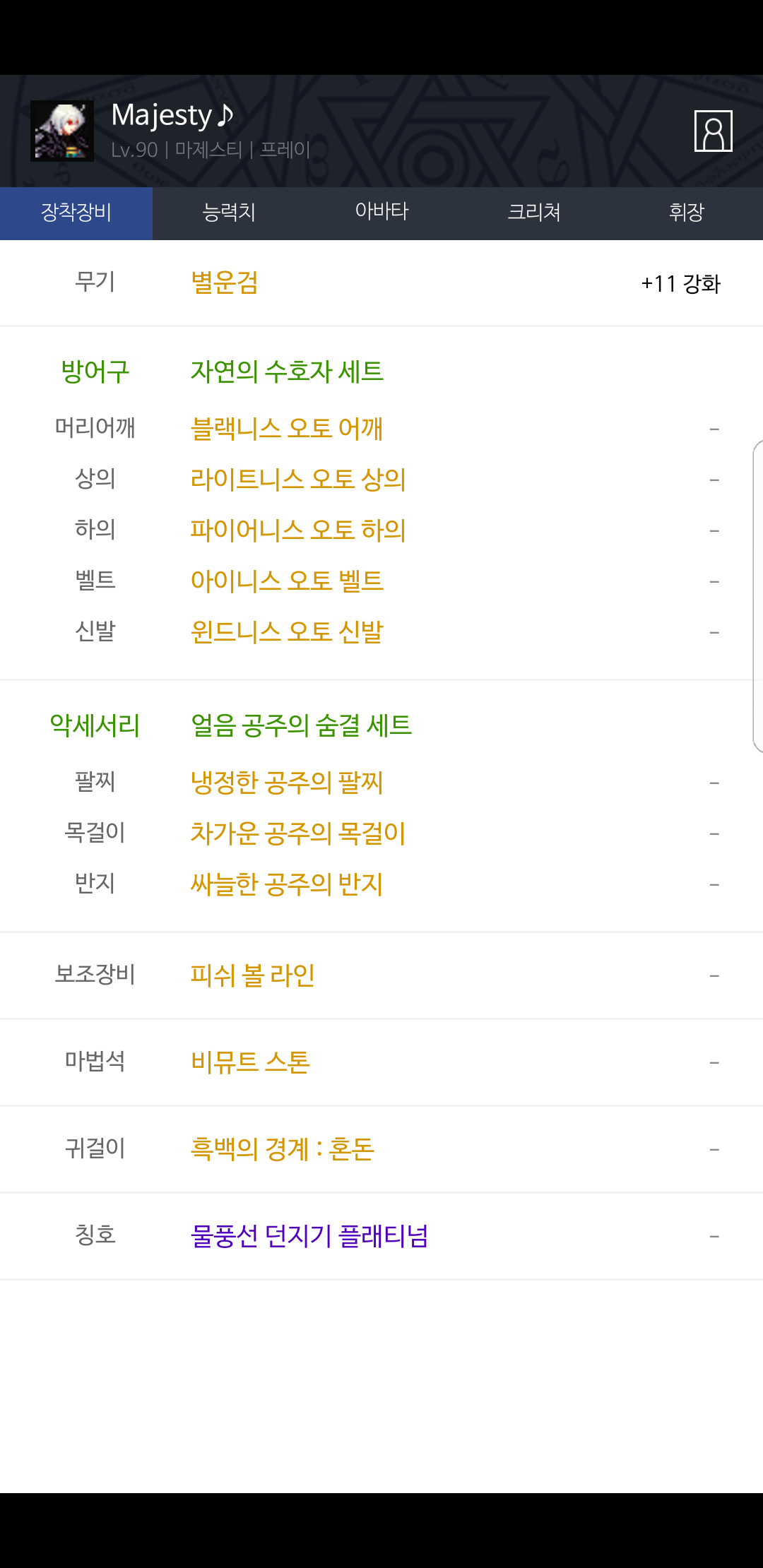This screenshot has width=763, height=1568.
Task: View 파이어니스 오토 하의 item
Action: tap(298, 530)
